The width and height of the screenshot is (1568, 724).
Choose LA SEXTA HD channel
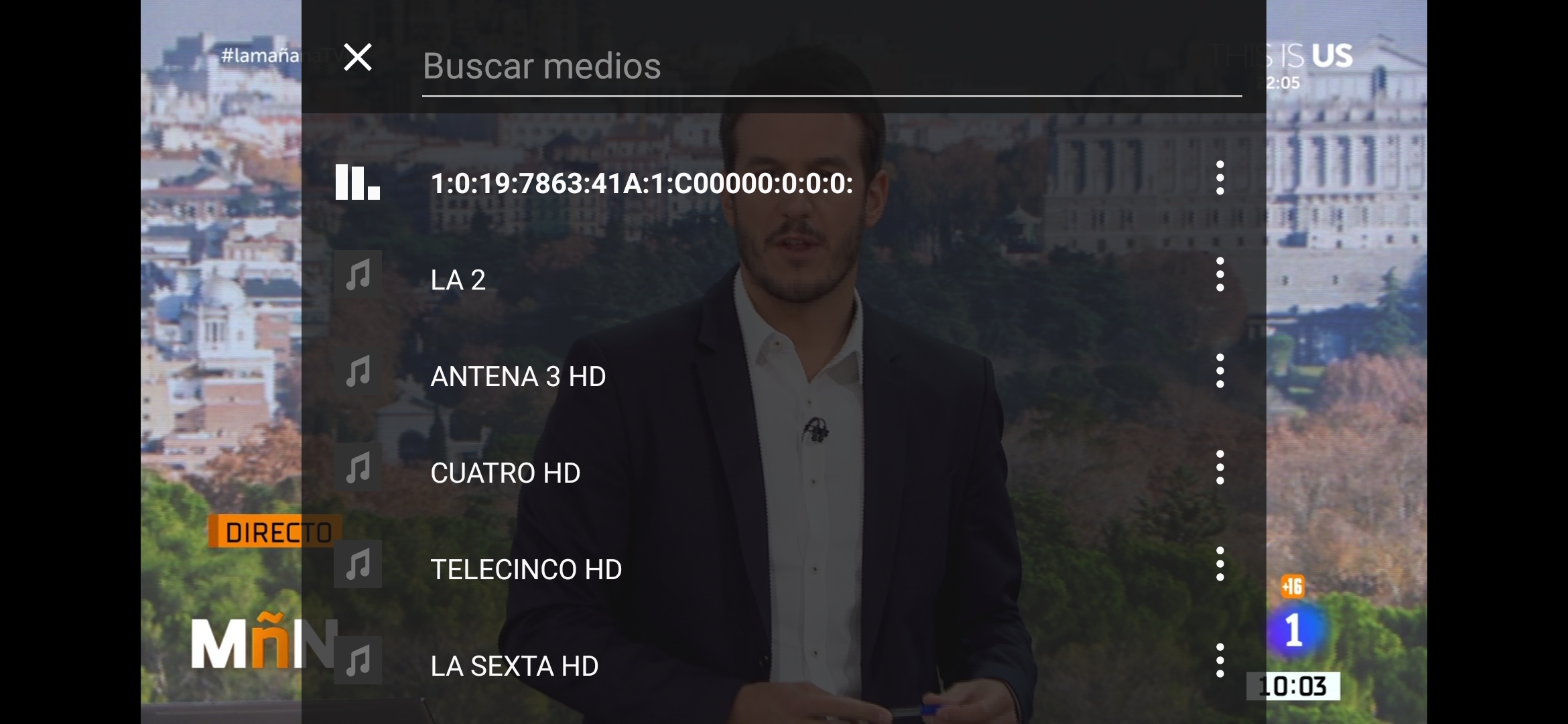pyautogui.click(x=514, y=666)
